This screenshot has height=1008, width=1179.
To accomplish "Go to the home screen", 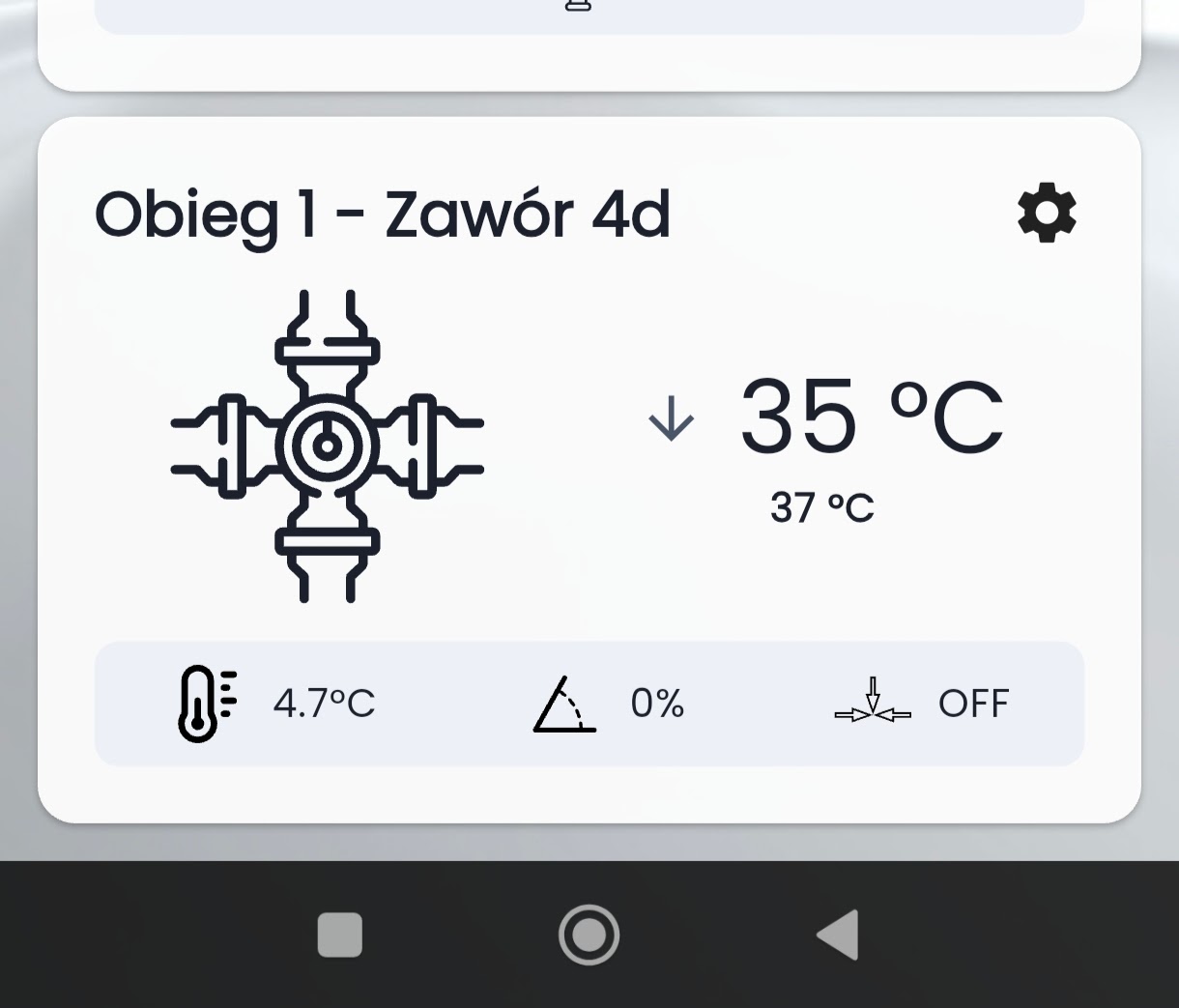I will pyautogui.click(x=589, y=935).
